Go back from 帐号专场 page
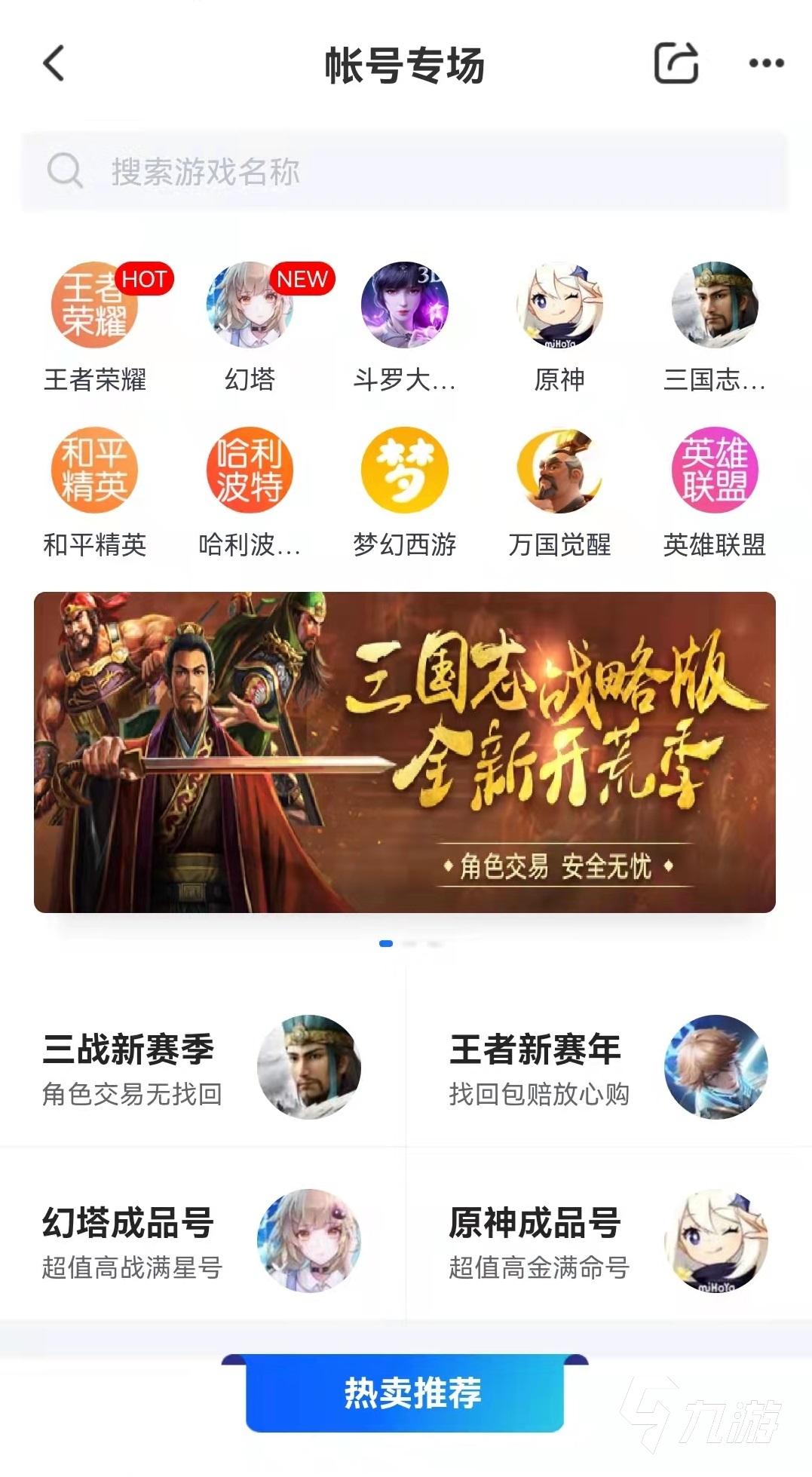 (x=54, y=63)
